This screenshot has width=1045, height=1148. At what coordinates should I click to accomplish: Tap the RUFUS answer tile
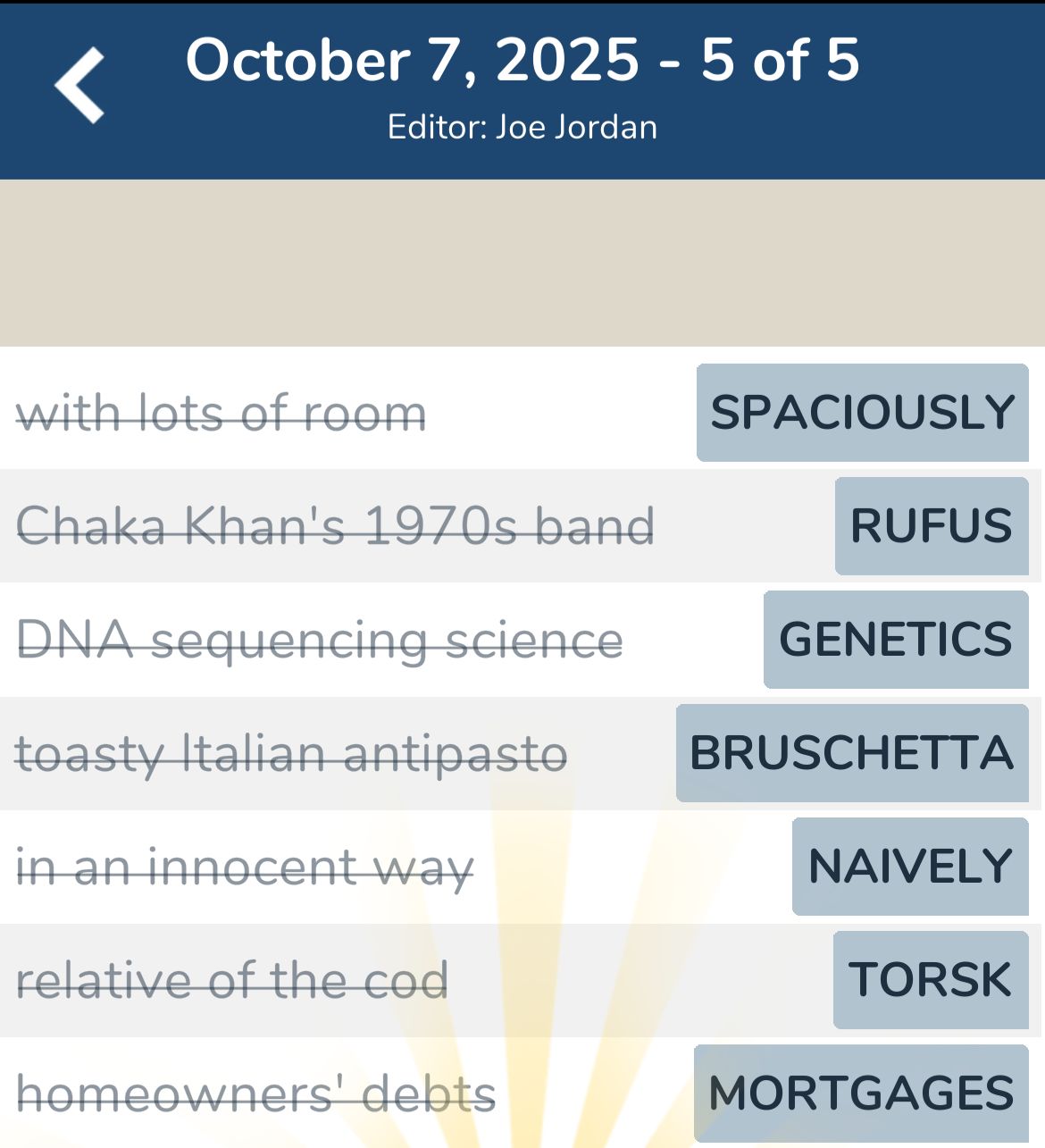(x=931, y=526)
